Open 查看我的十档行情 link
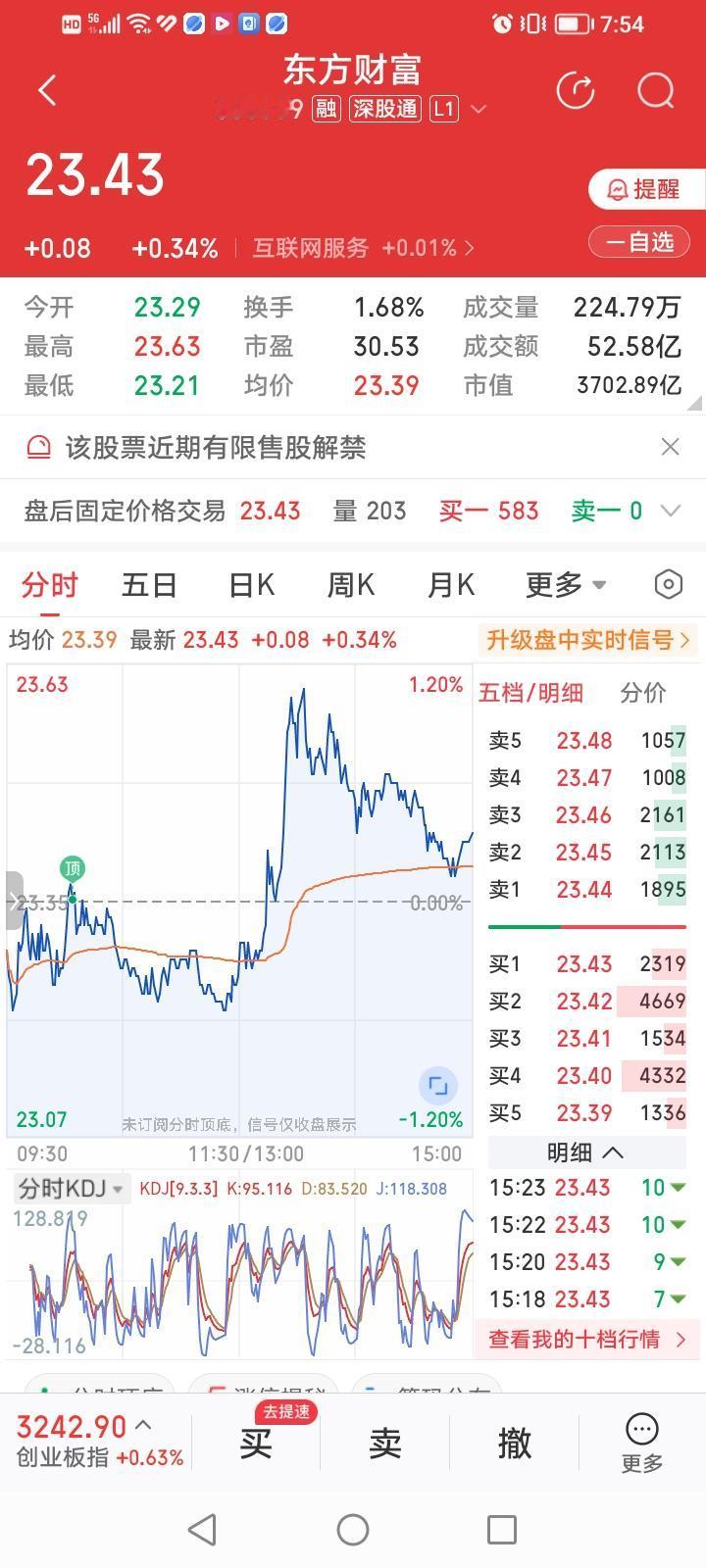Screen dimensions: 706x1568 pos(585,1339)
